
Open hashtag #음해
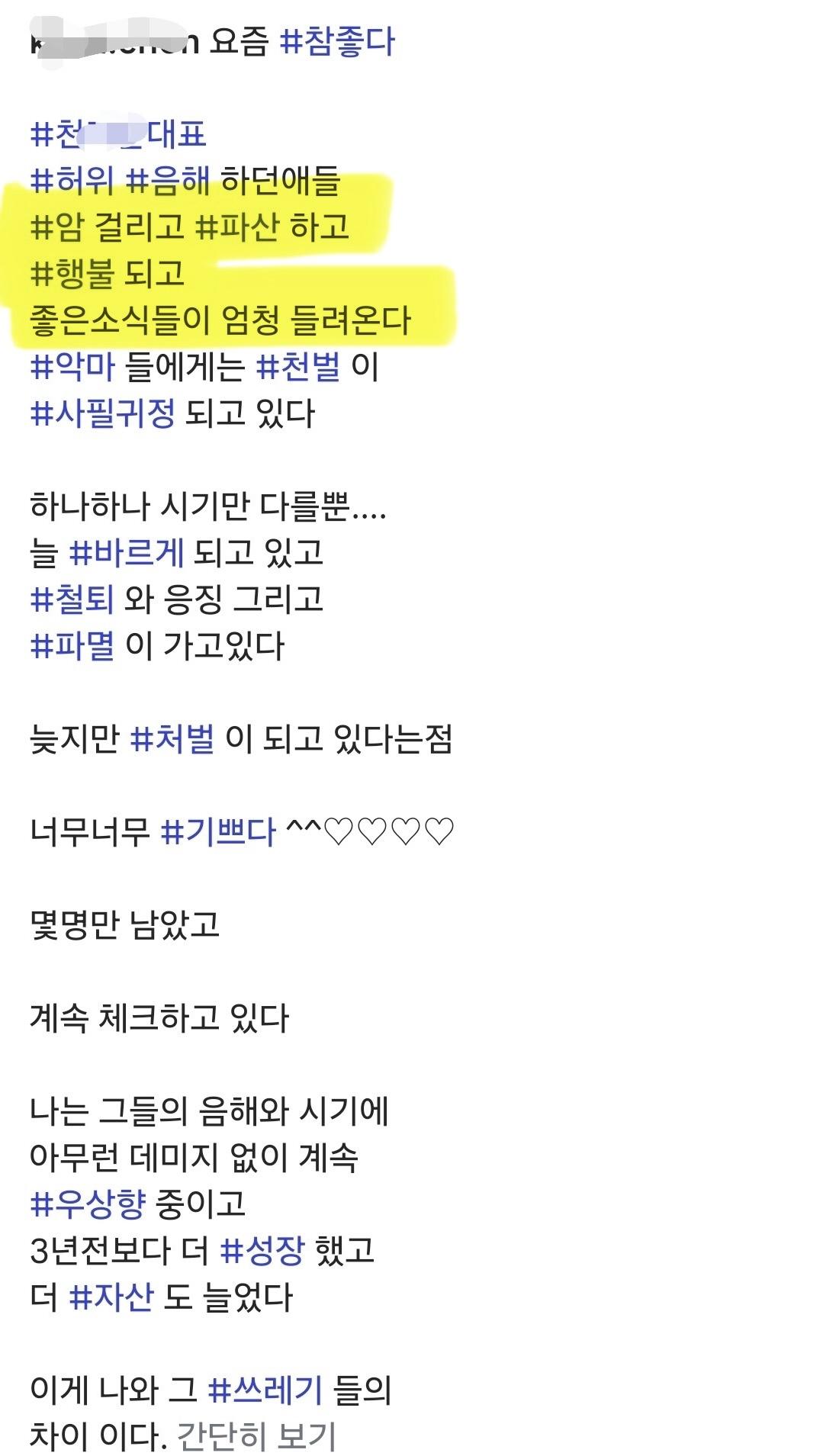[x=167, y=181]
